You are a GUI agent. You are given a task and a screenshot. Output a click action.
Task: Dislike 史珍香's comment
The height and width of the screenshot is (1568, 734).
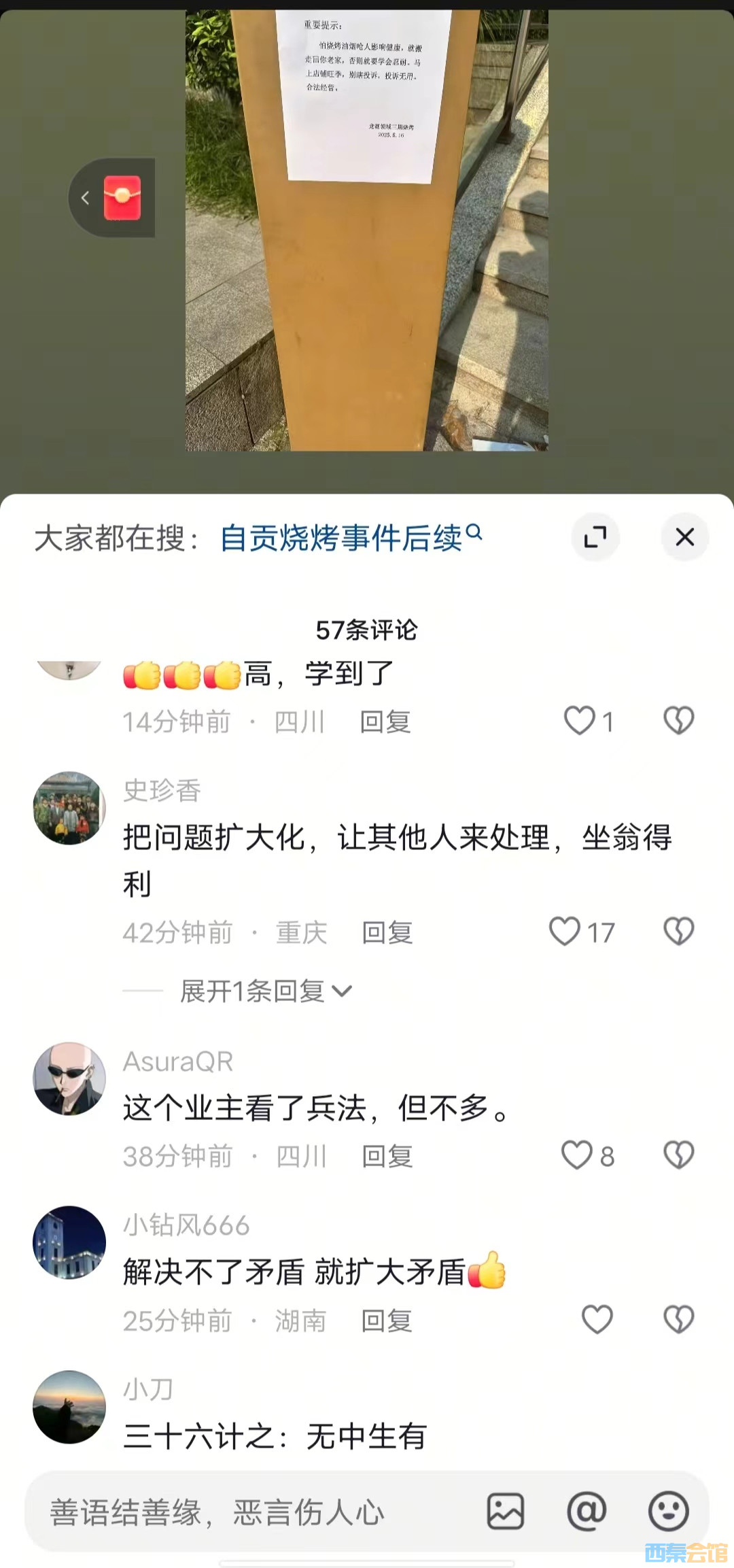[678, 932]
